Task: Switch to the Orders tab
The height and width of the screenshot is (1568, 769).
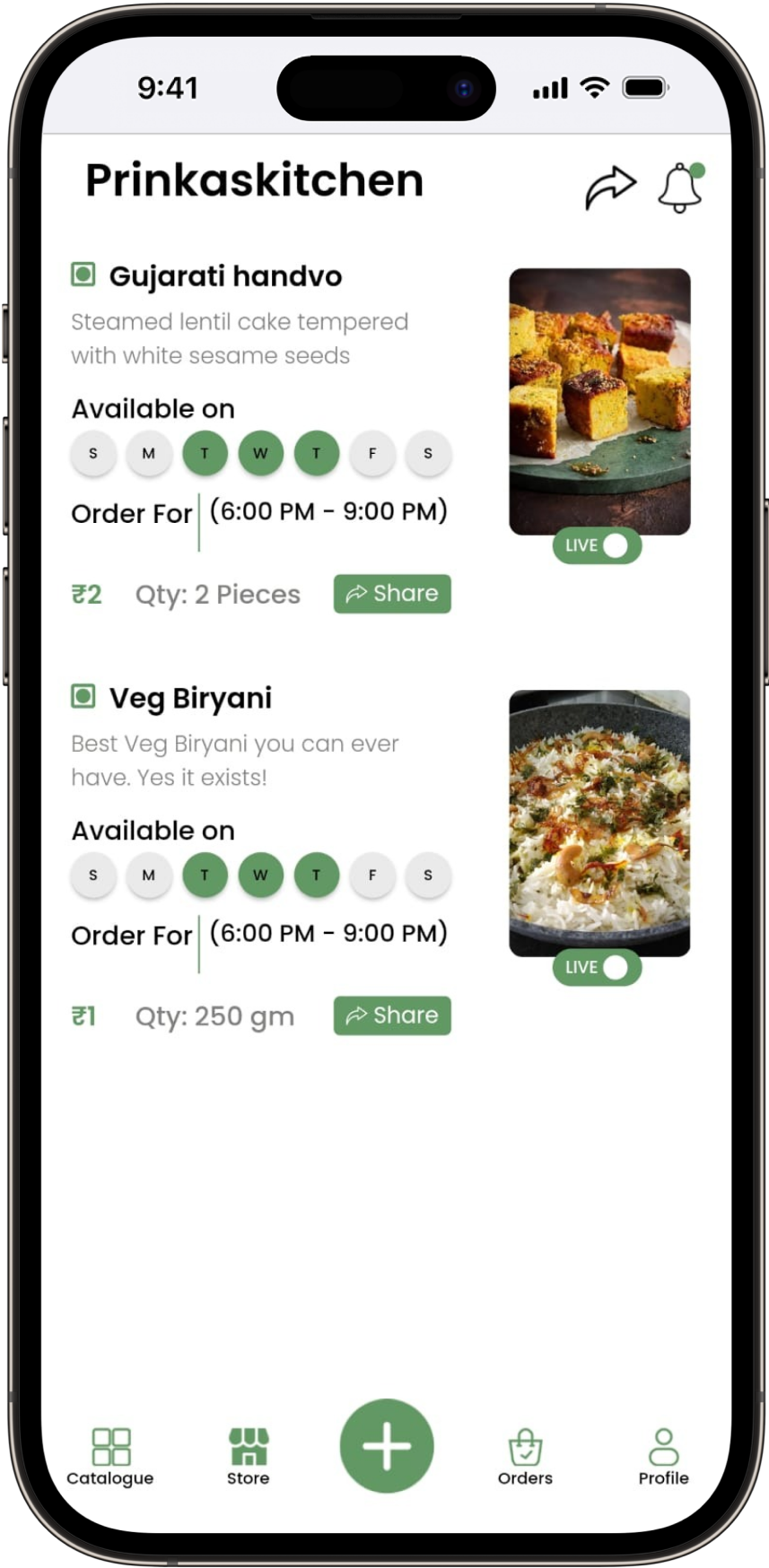Action: tap(525, 1458)
